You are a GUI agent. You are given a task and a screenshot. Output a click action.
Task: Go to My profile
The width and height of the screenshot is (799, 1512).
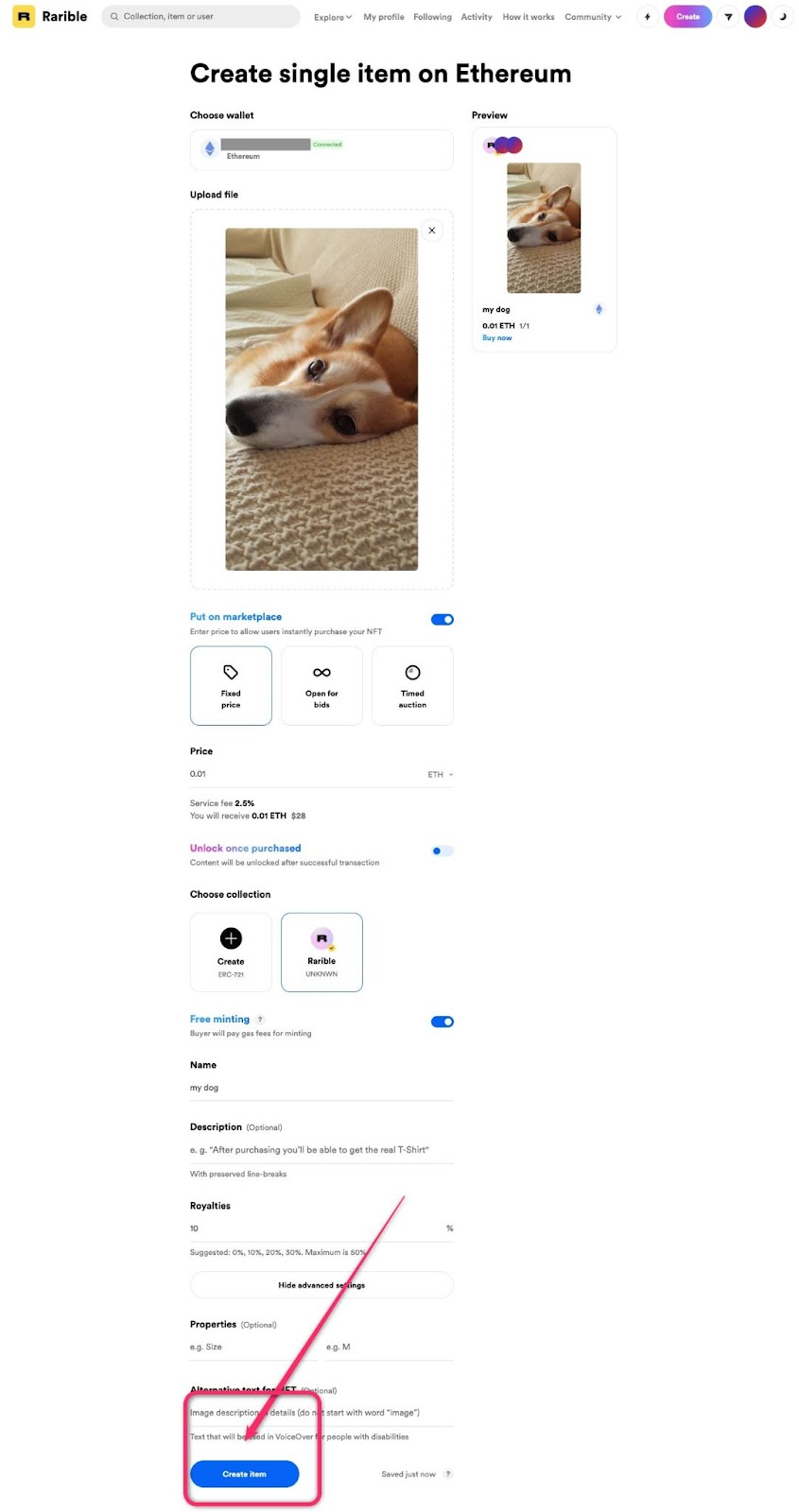coord(384,17)
